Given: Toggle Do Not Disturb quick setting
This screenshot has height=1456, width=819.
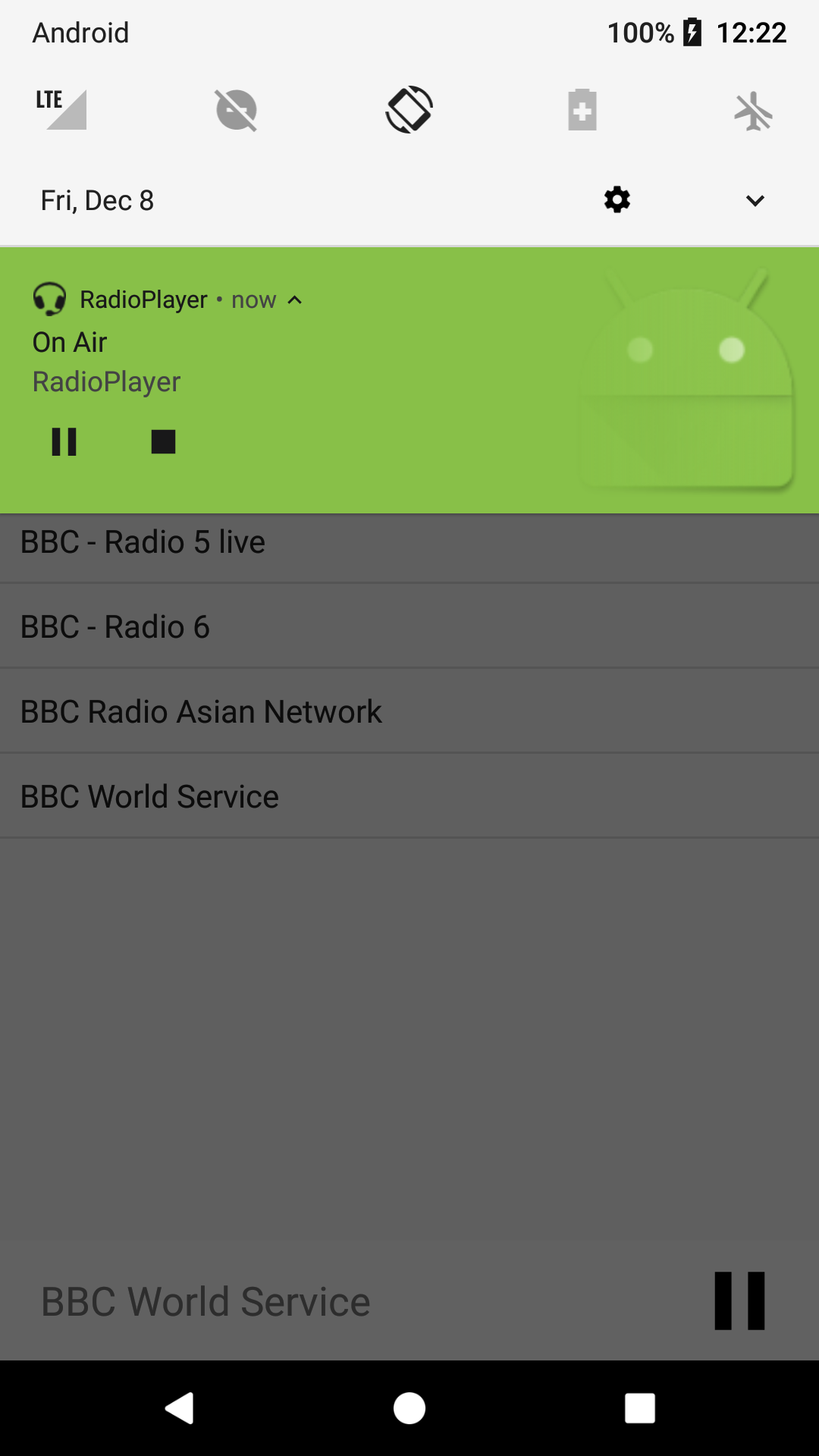Looking at the screenshot, I should pyautogui.click(x=237, y=110).
